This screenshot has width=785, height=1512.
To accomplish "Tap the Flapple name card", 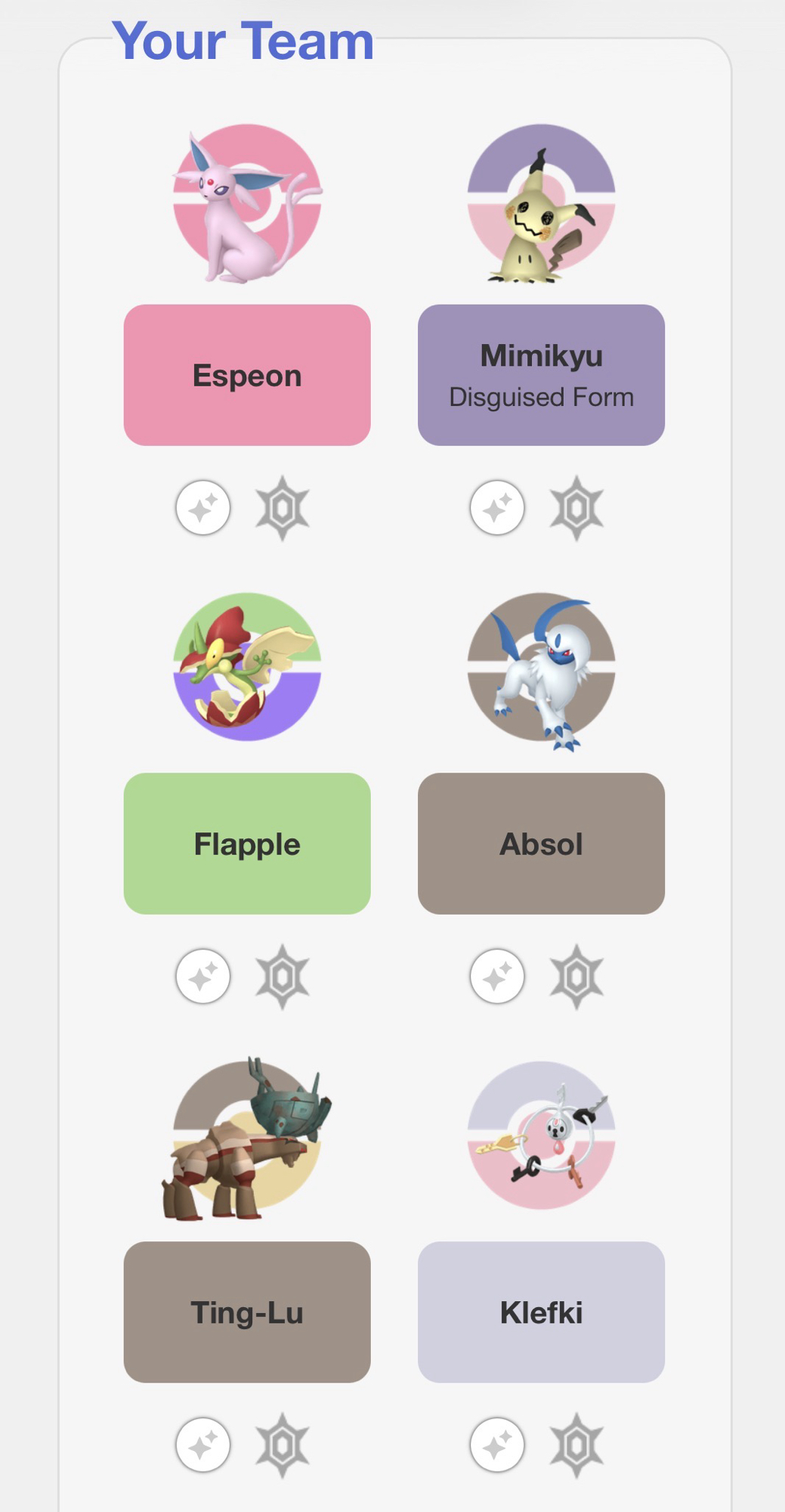I will click(247, 844).
